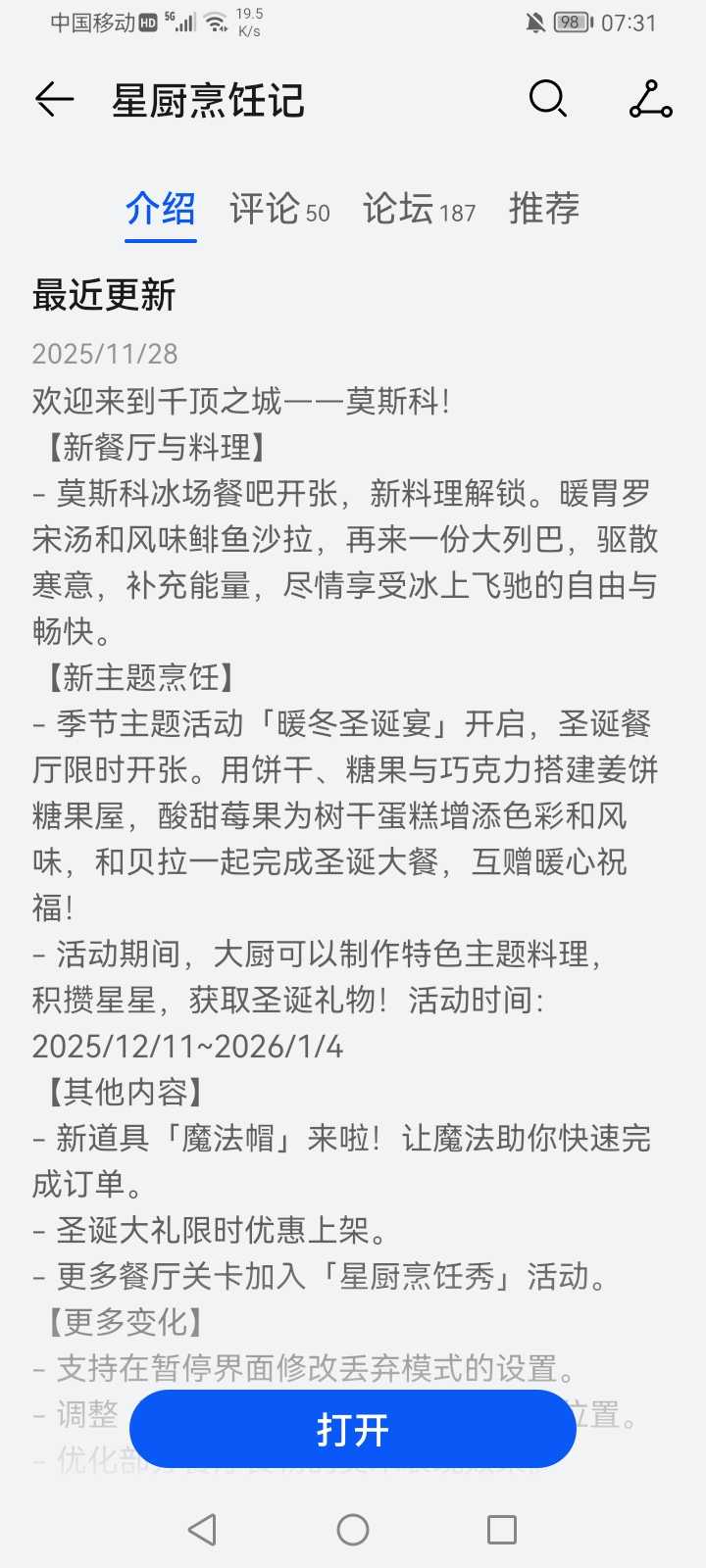Tap the system home button
The height and width of the screenshot is (1568, 706).
pyautogui.click(x=352, y=1530)
